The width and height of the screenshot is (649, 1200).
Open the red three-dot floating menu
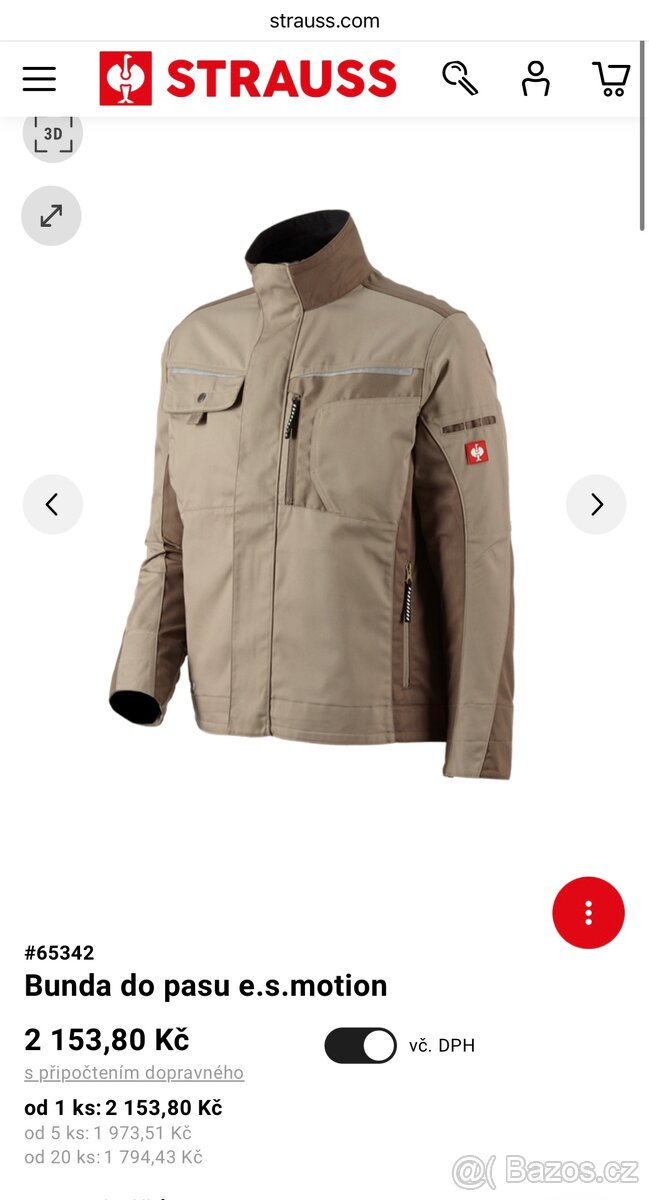coord(588,913)
